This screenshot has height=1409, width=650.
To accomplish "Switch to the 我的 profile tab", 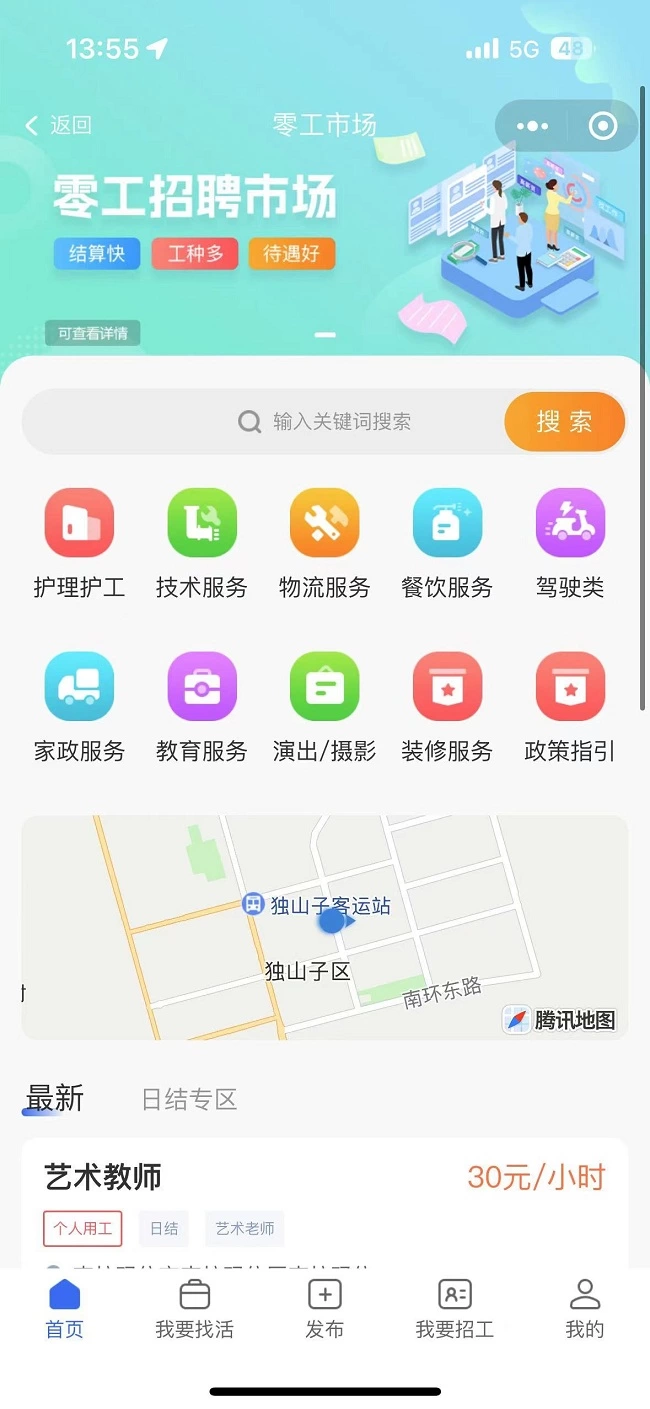I will click(584, 1309).
